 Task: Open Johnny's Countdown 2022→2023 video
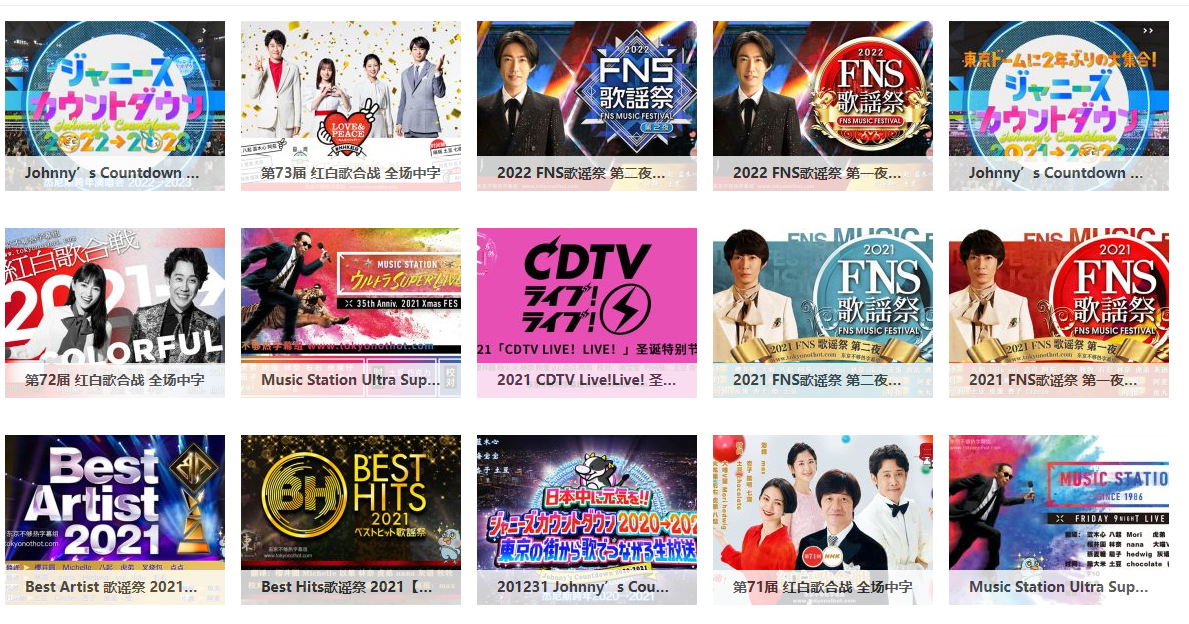[115, 105]
